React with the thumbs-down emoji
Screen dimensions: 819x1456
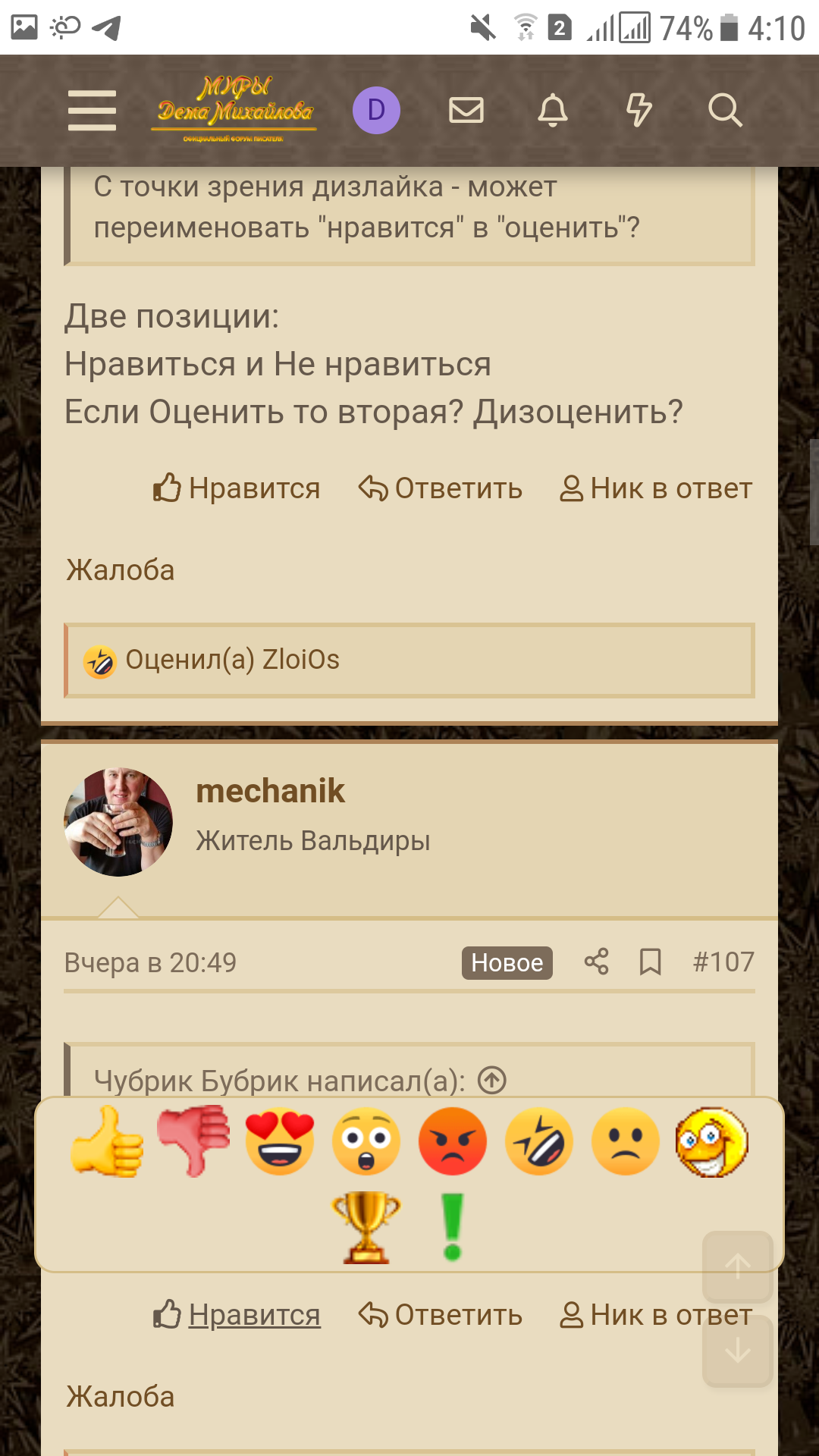pyautogui.click(x=194, y=1141)
